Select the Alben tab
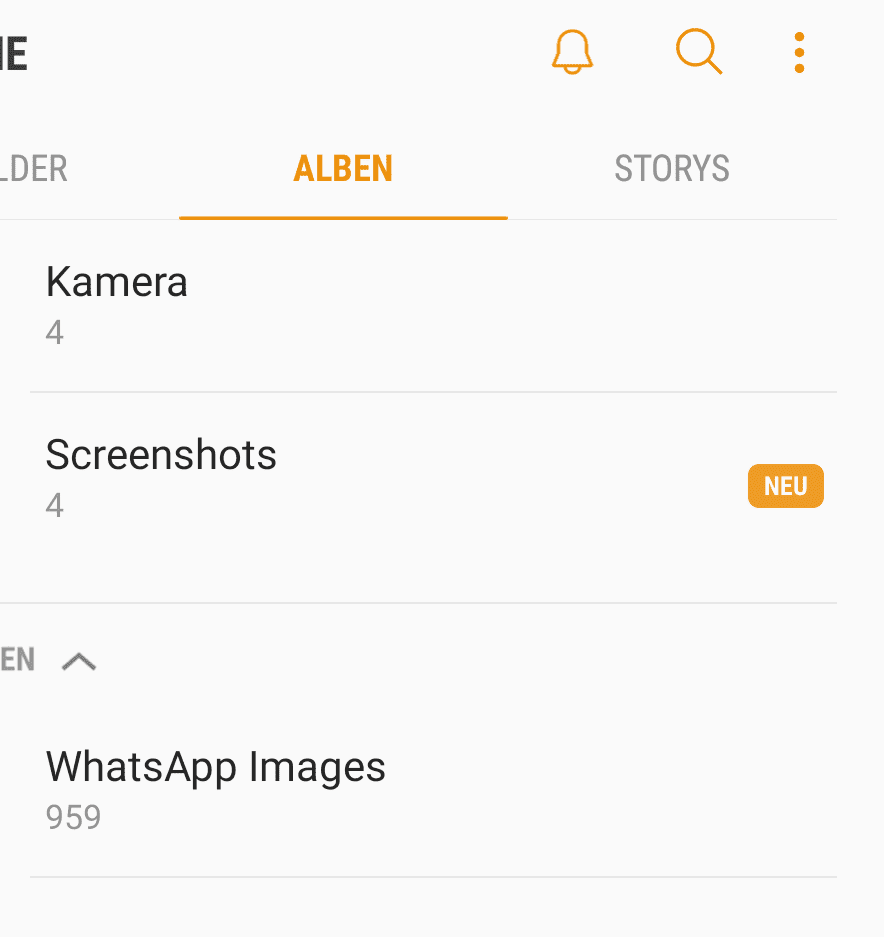 pos(343,169)
